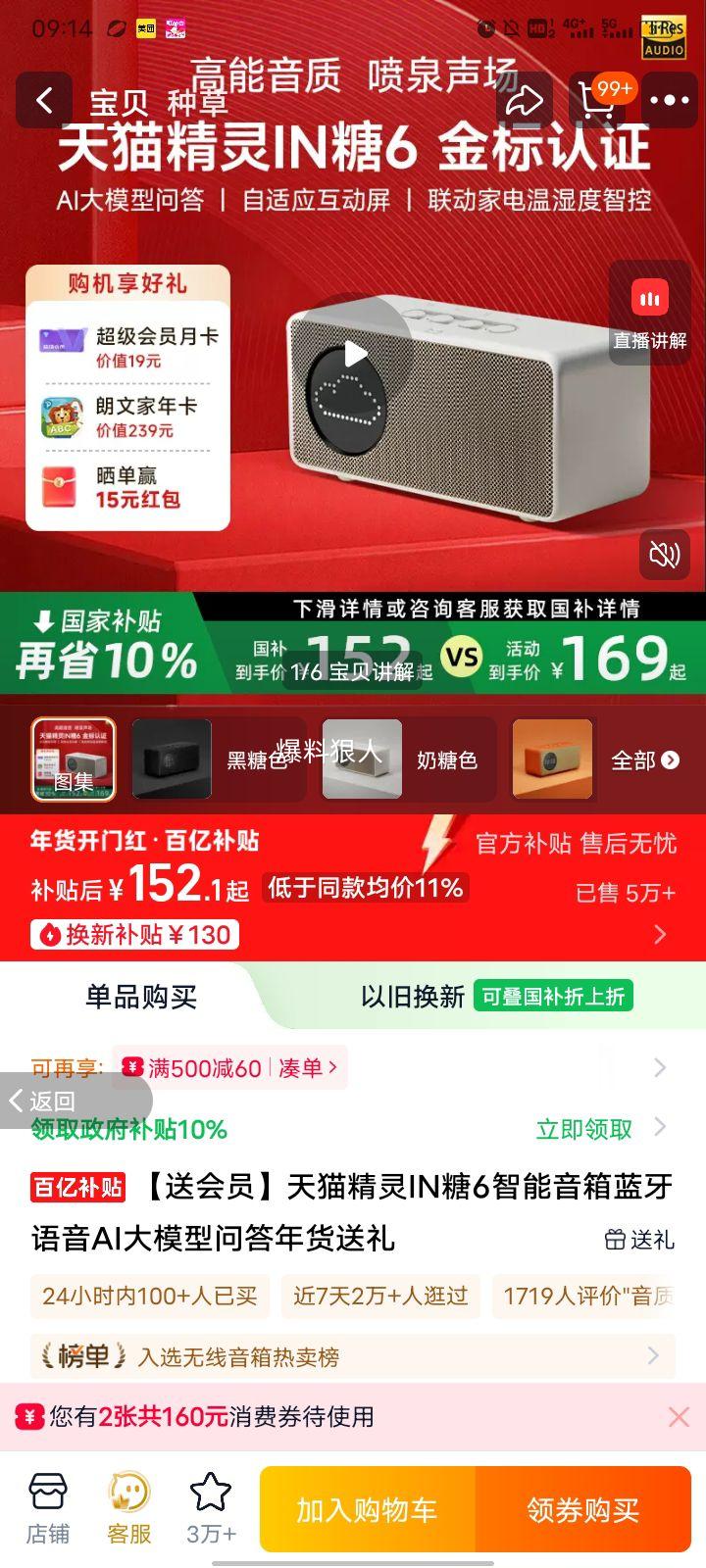Dismiss the 160元 consumer coupon banner
The height and width of the screenshot is (1568, 706).
[x=679, y=1417]
